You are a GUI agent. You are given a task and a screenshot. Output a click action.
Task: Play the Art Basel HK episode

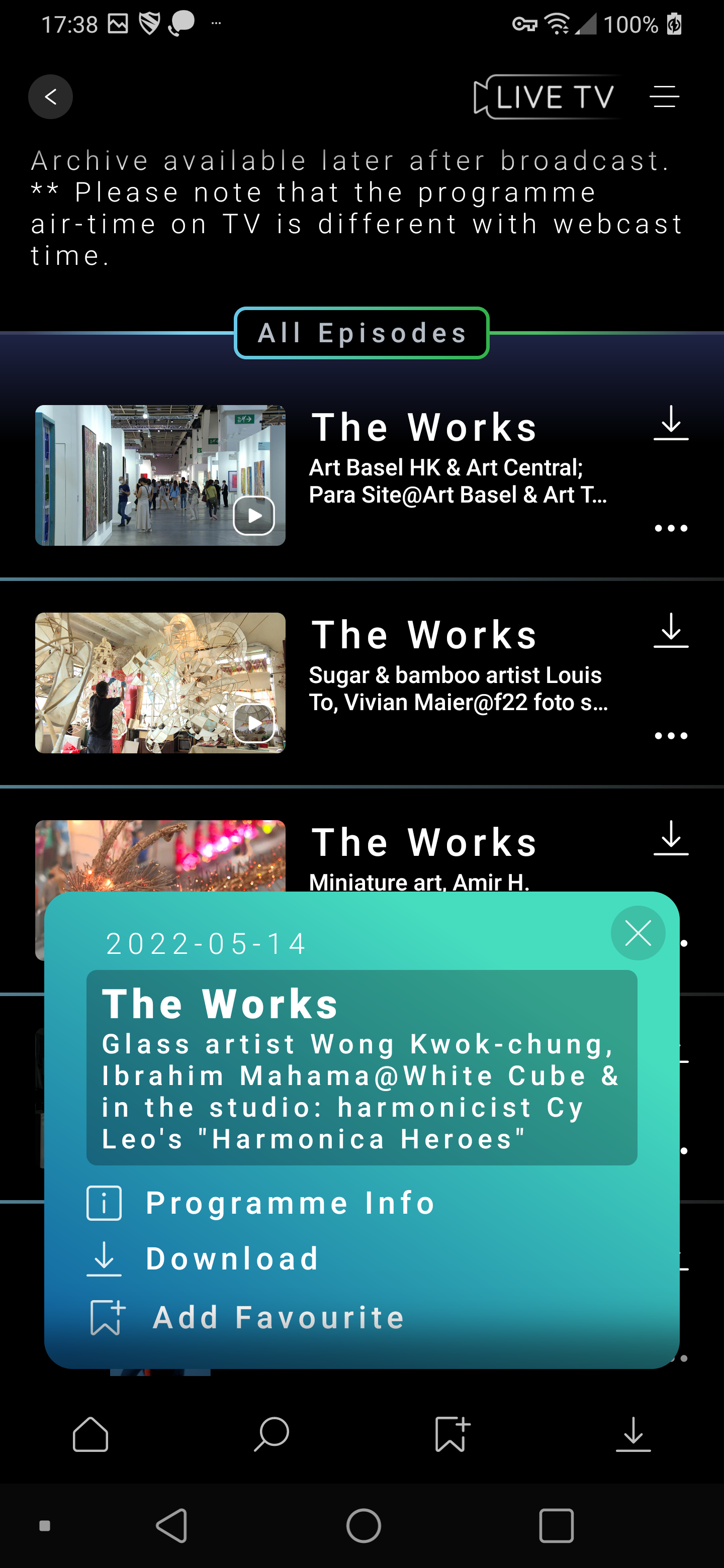254,515
